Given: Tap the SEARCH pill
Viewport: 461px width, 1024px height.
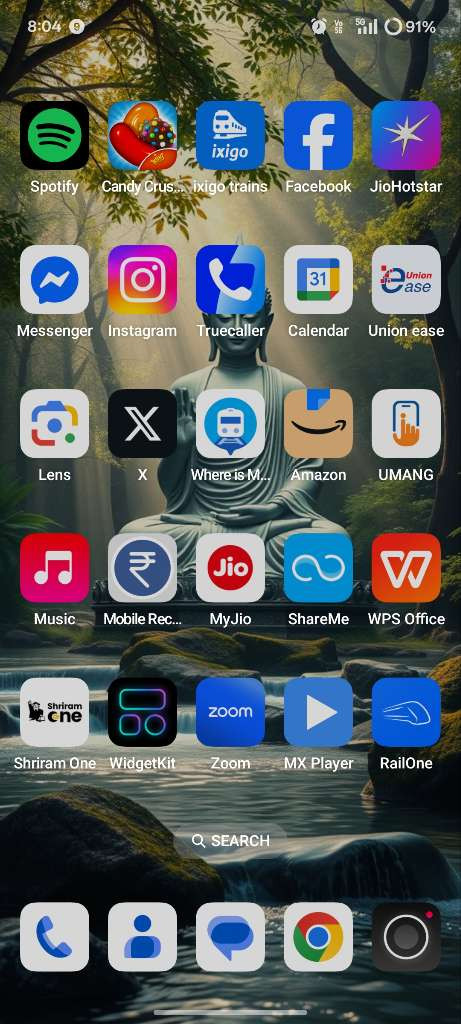Looking at the screenshot, I should (230, 840).
